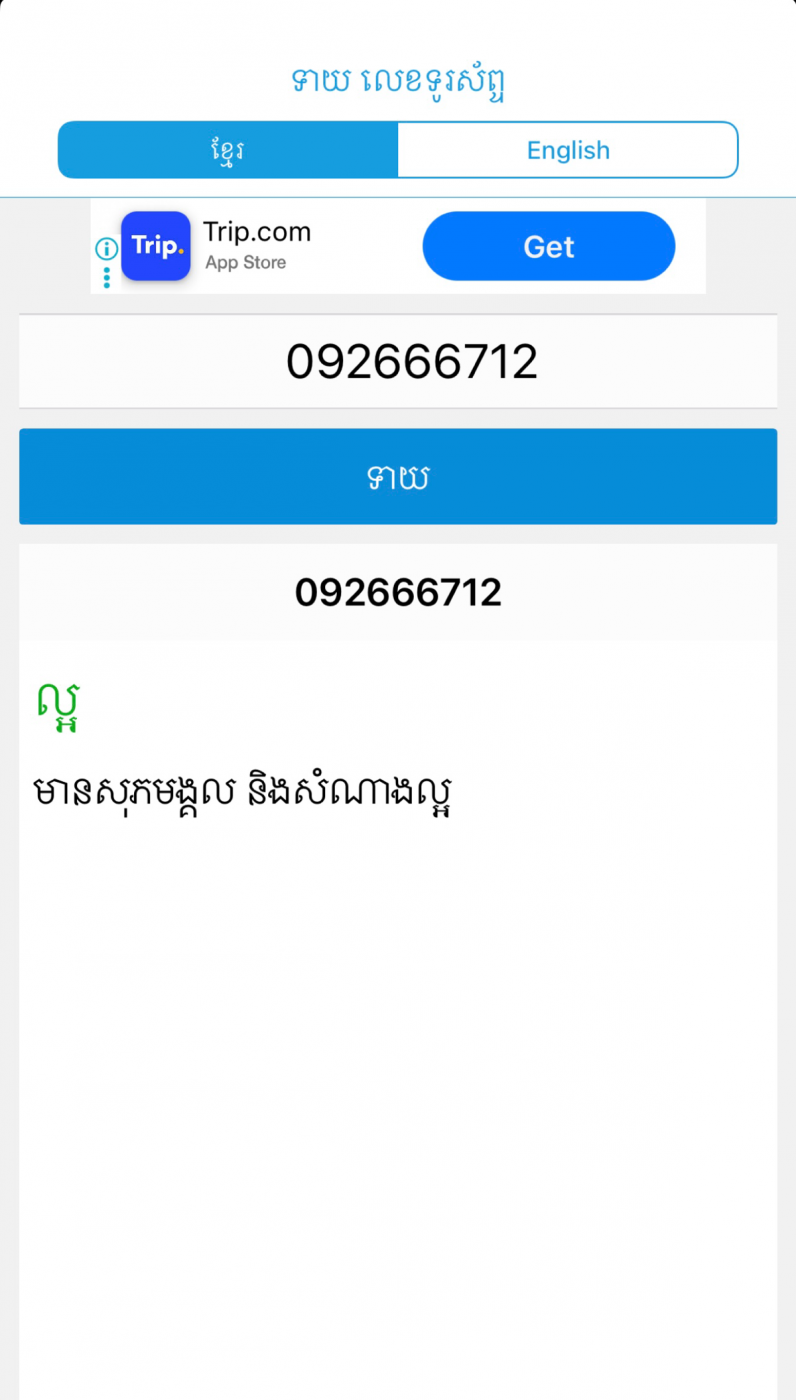Image resolution: width=796 pixels, height=1400 pixels.
Task: Switch to the English language tab
Action: [x=568, y=150]
